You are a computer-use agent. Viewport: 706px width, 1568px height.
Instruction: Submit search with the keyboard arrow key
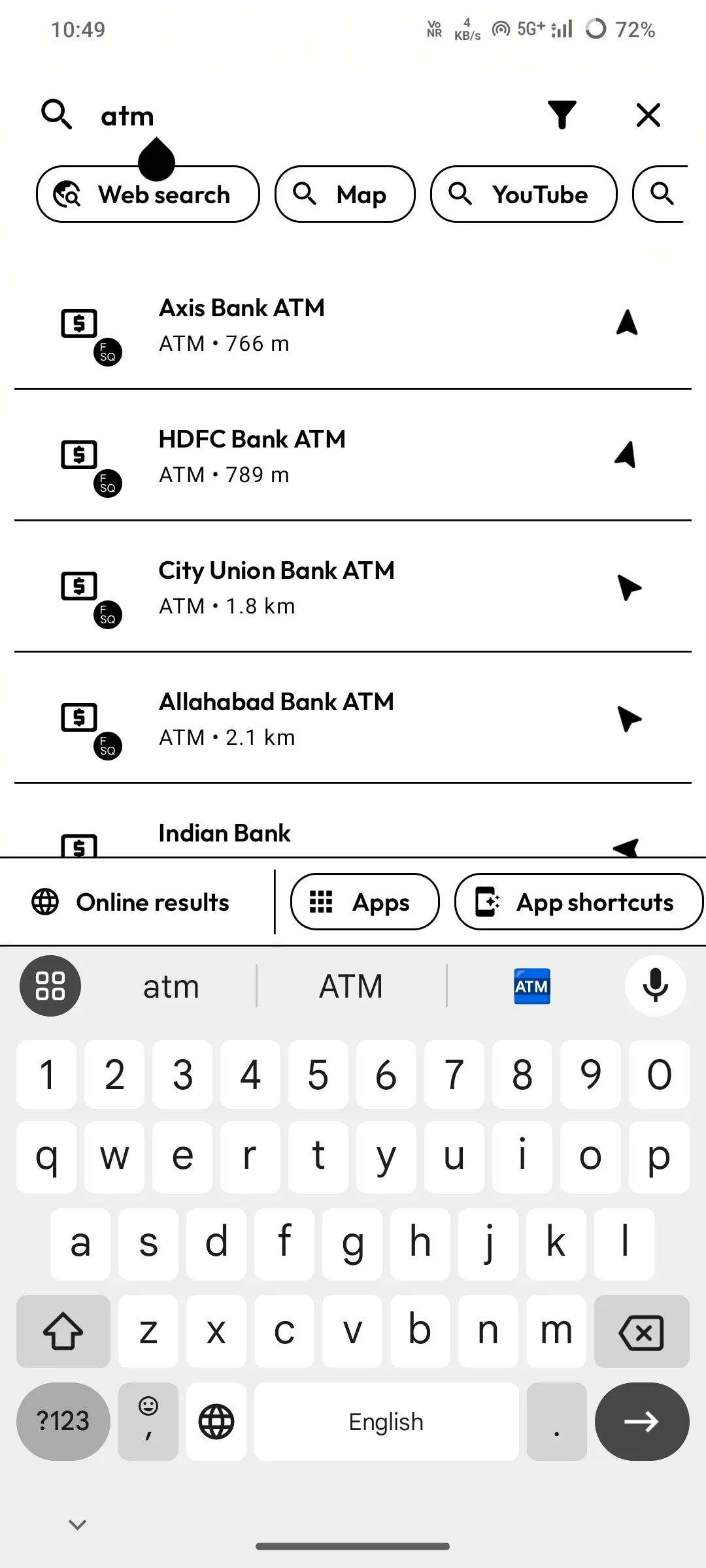click(641, 1421)
